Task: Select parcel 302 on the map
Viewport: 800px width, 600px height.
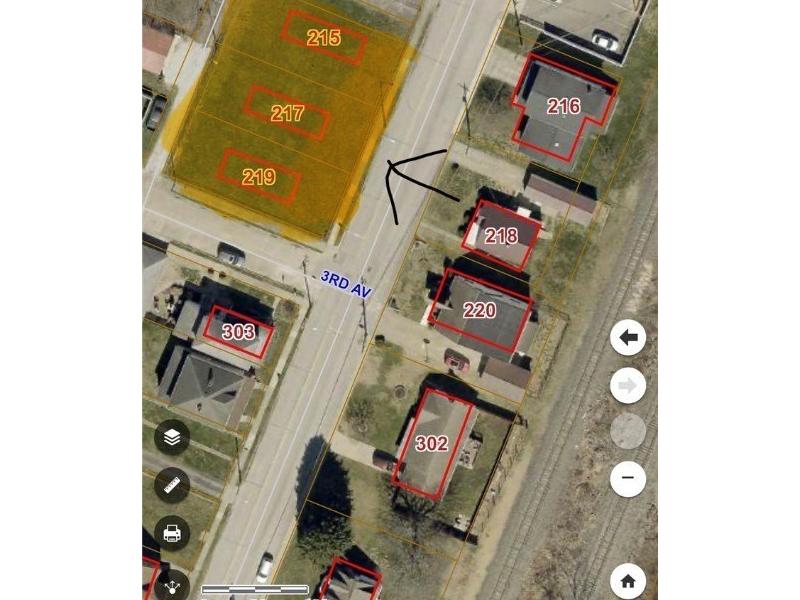Action: click(x=432, y=443)
